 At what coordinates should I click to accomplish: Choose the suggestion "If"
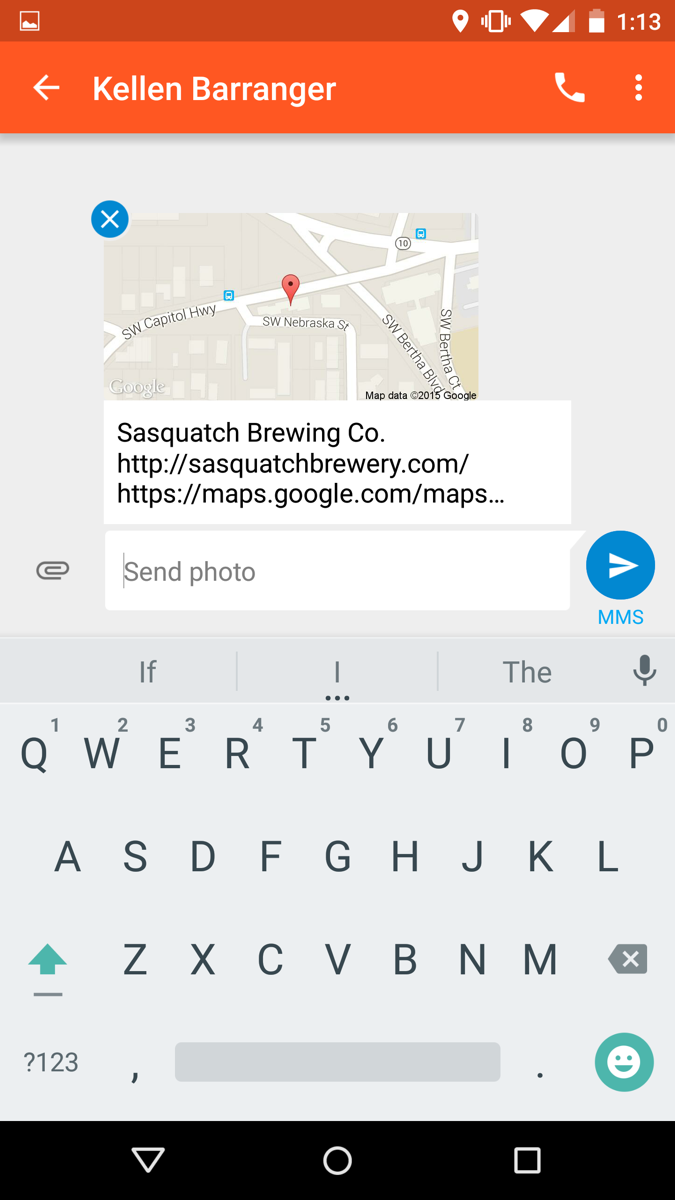pyautogui.click(x=147, y=672)
